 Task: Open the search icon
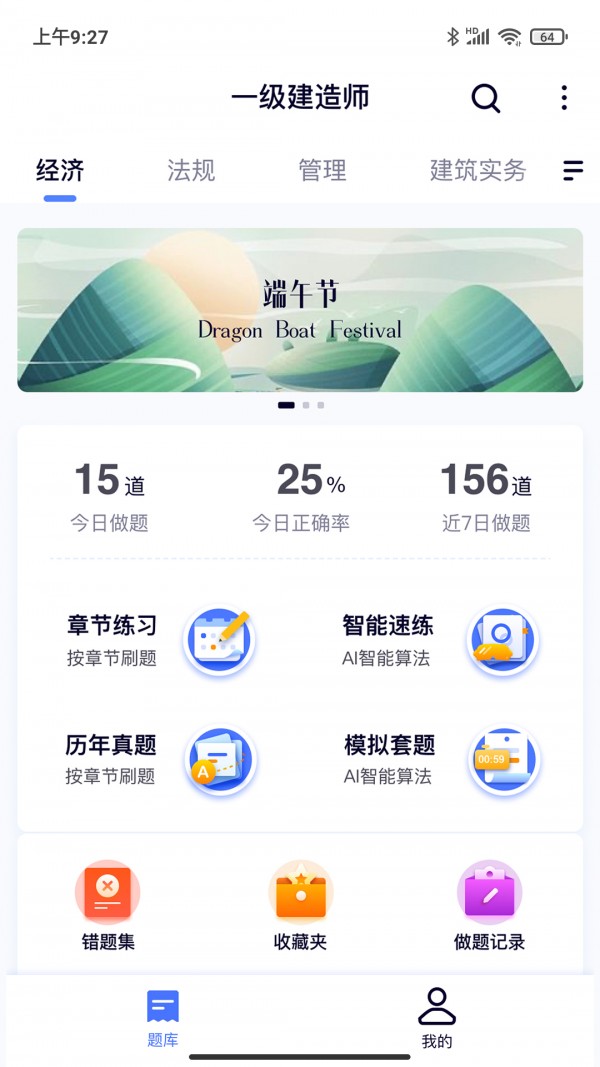click(x=486, y=98)
